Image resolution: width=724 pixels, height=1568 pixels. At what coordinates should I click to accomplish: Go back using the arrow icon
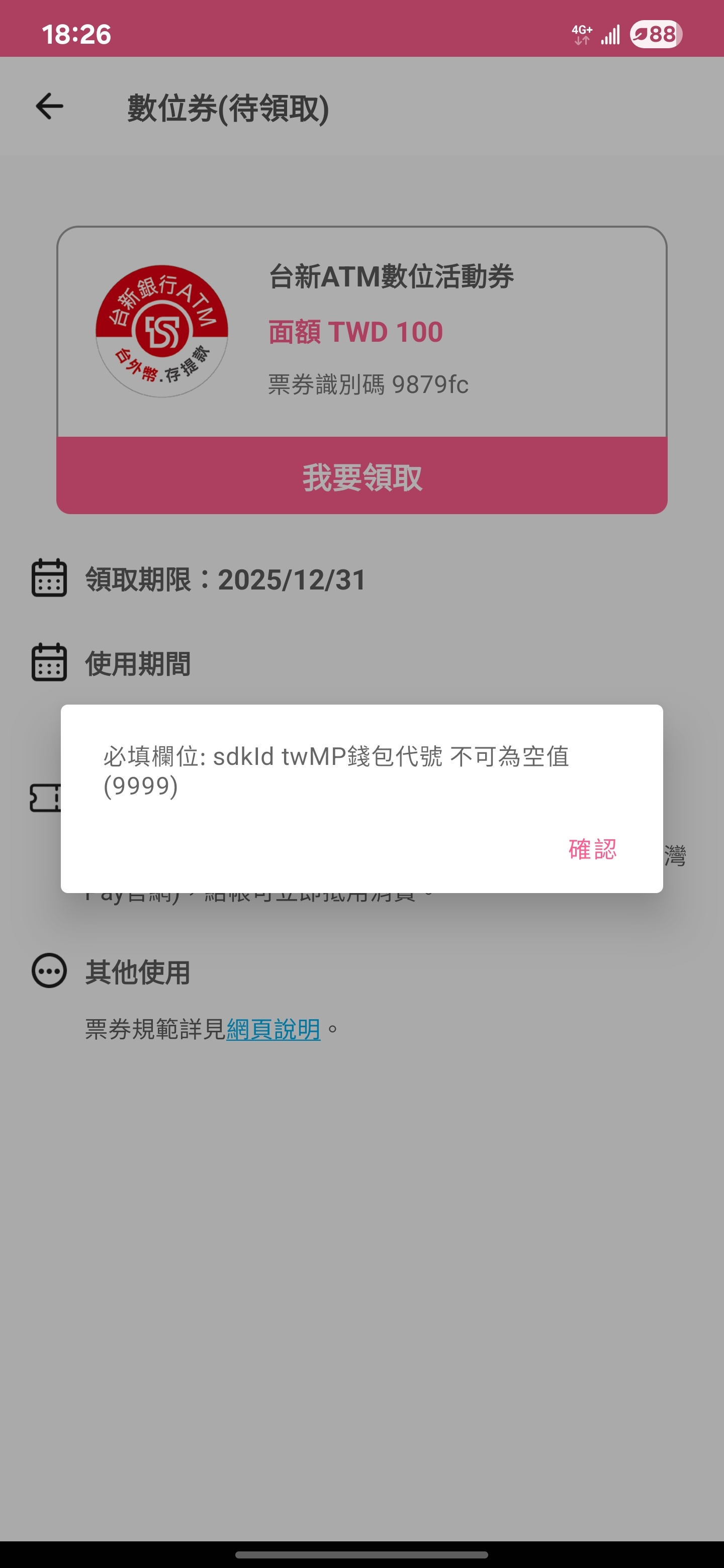coord(49,107)
